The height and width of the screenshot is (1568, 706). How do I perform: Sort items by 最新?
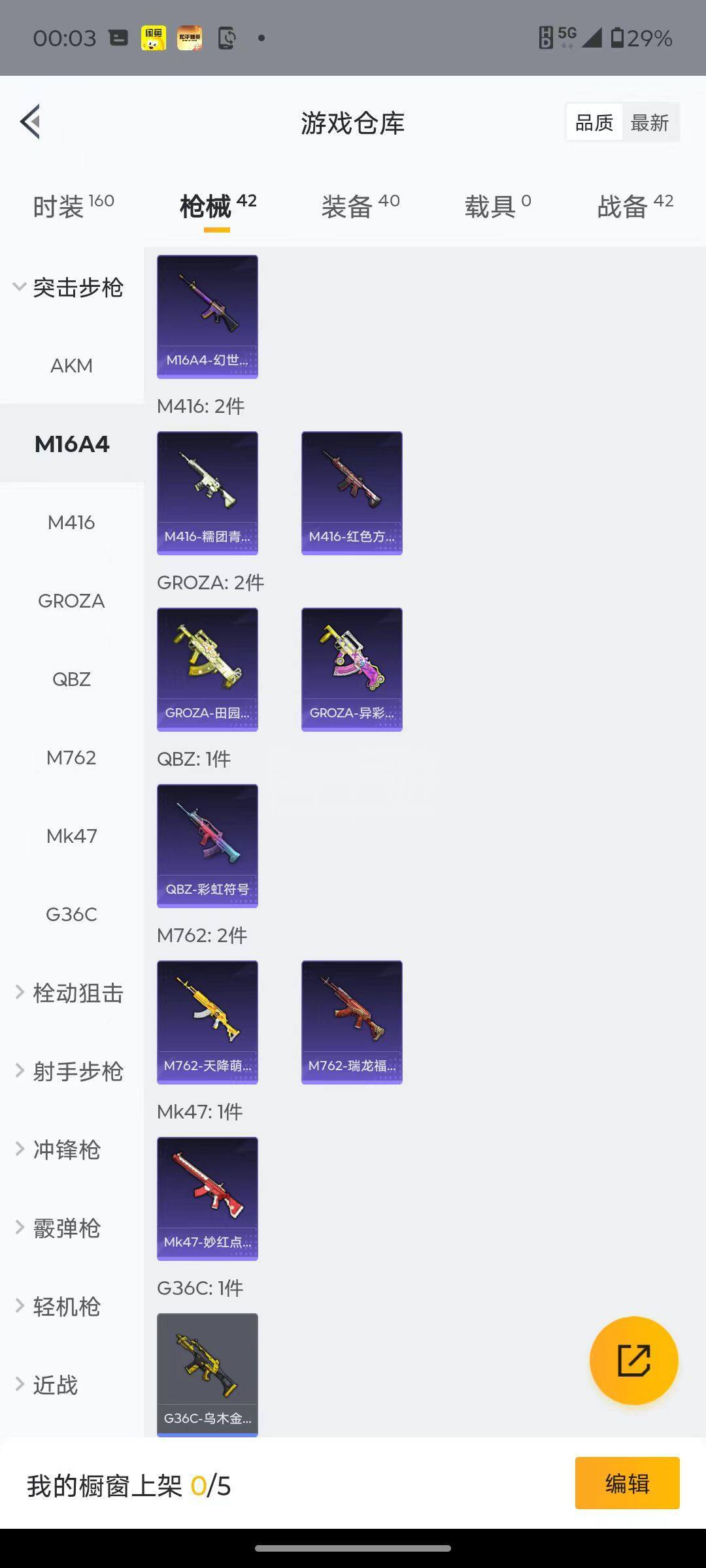coord(649,122)
